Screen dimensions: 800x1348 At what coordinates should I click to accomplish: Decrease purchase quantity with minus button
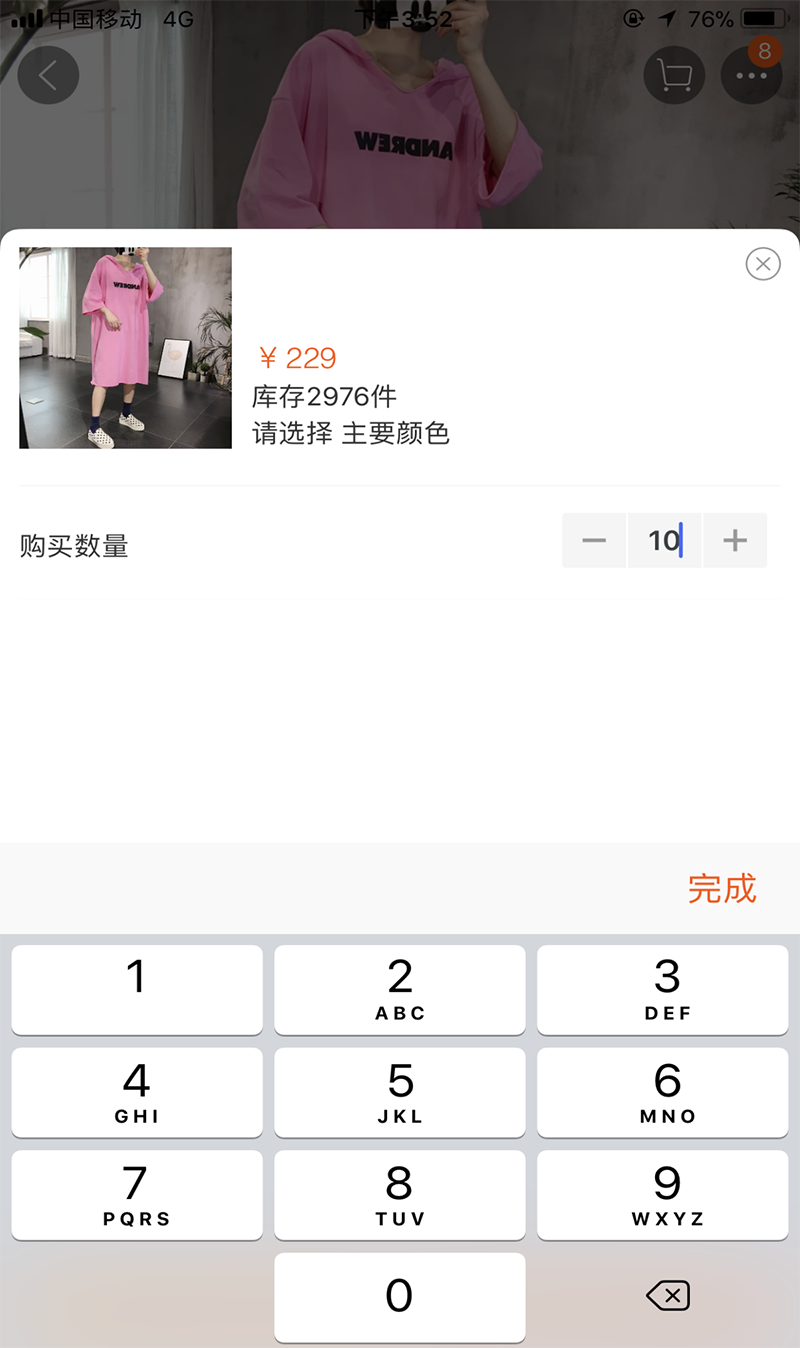coord(594,541)
